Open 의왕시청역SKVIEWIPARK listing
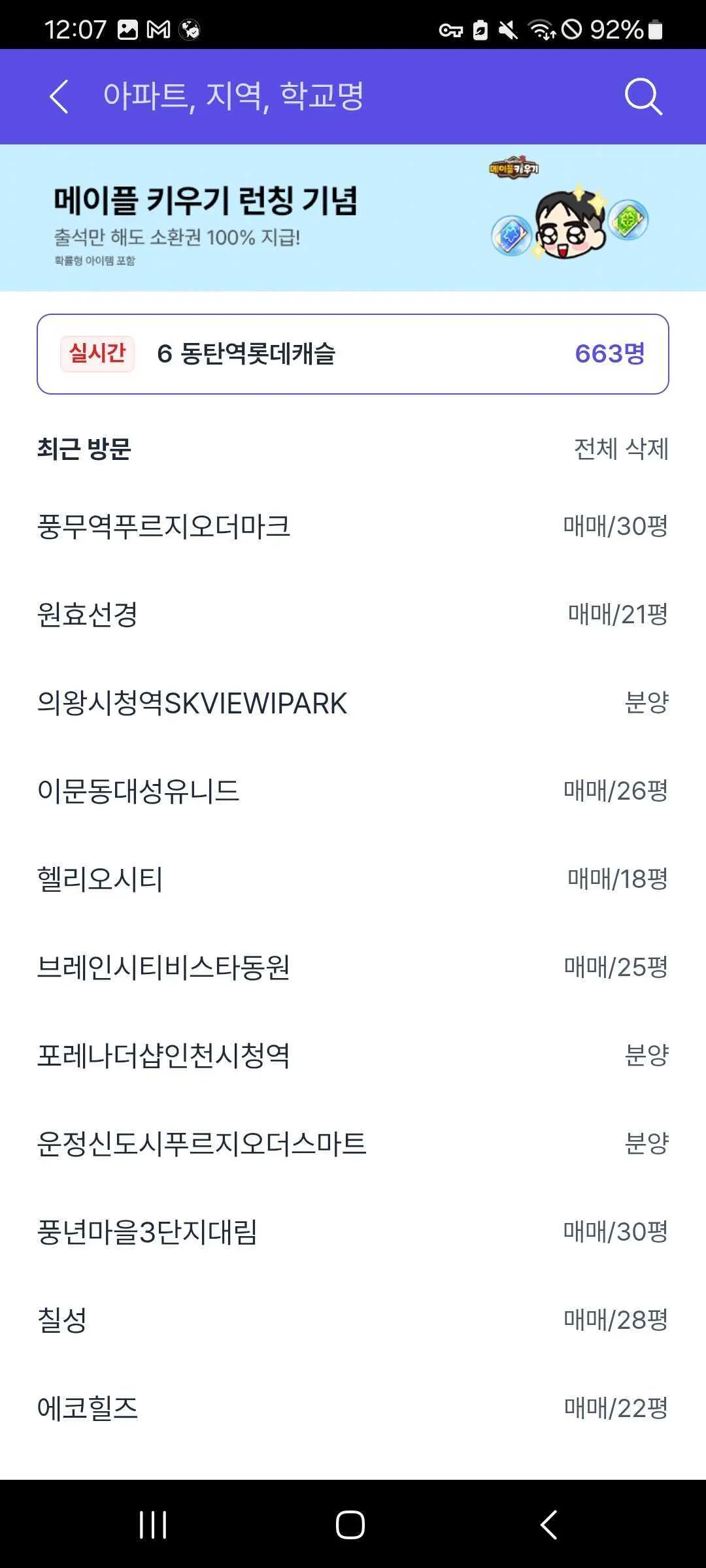Screen dimensions: 706x1568 pos(192,703)
